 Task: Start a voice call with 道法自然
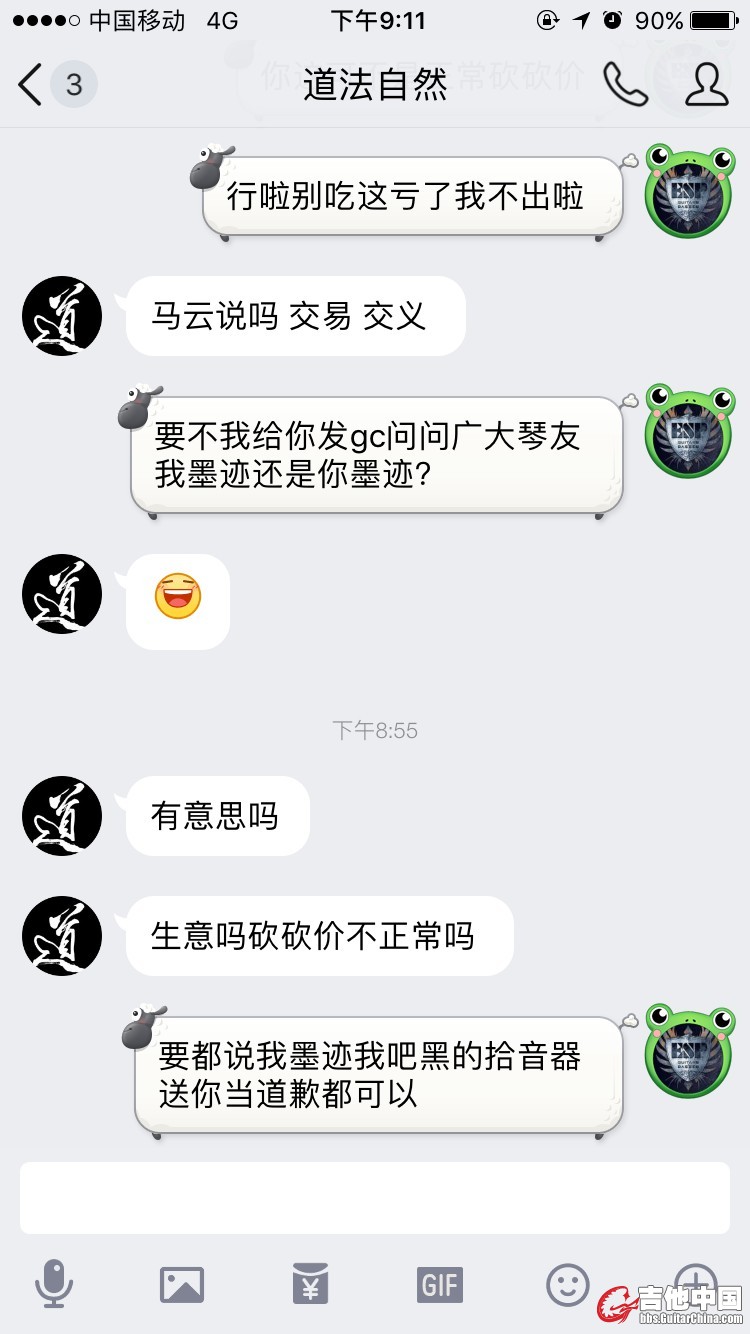pyautogui.click(x=625, y=85)
